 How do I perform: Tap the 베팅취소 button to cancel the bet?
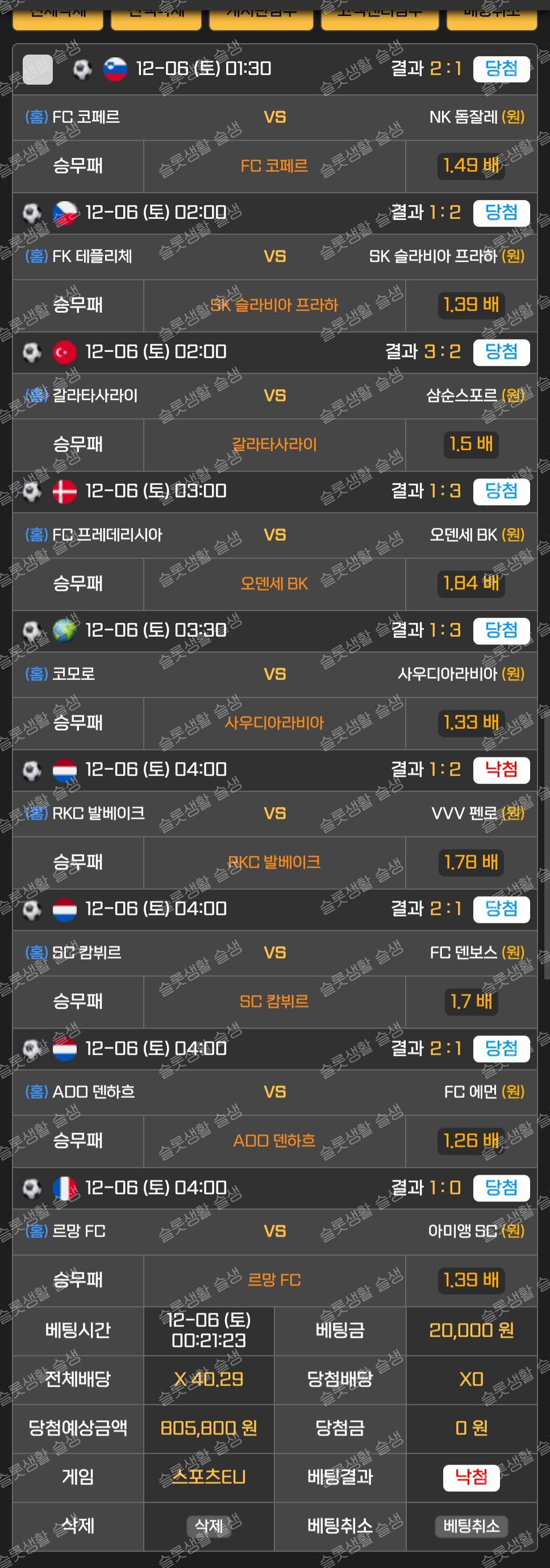click(x=471, y=1525)
